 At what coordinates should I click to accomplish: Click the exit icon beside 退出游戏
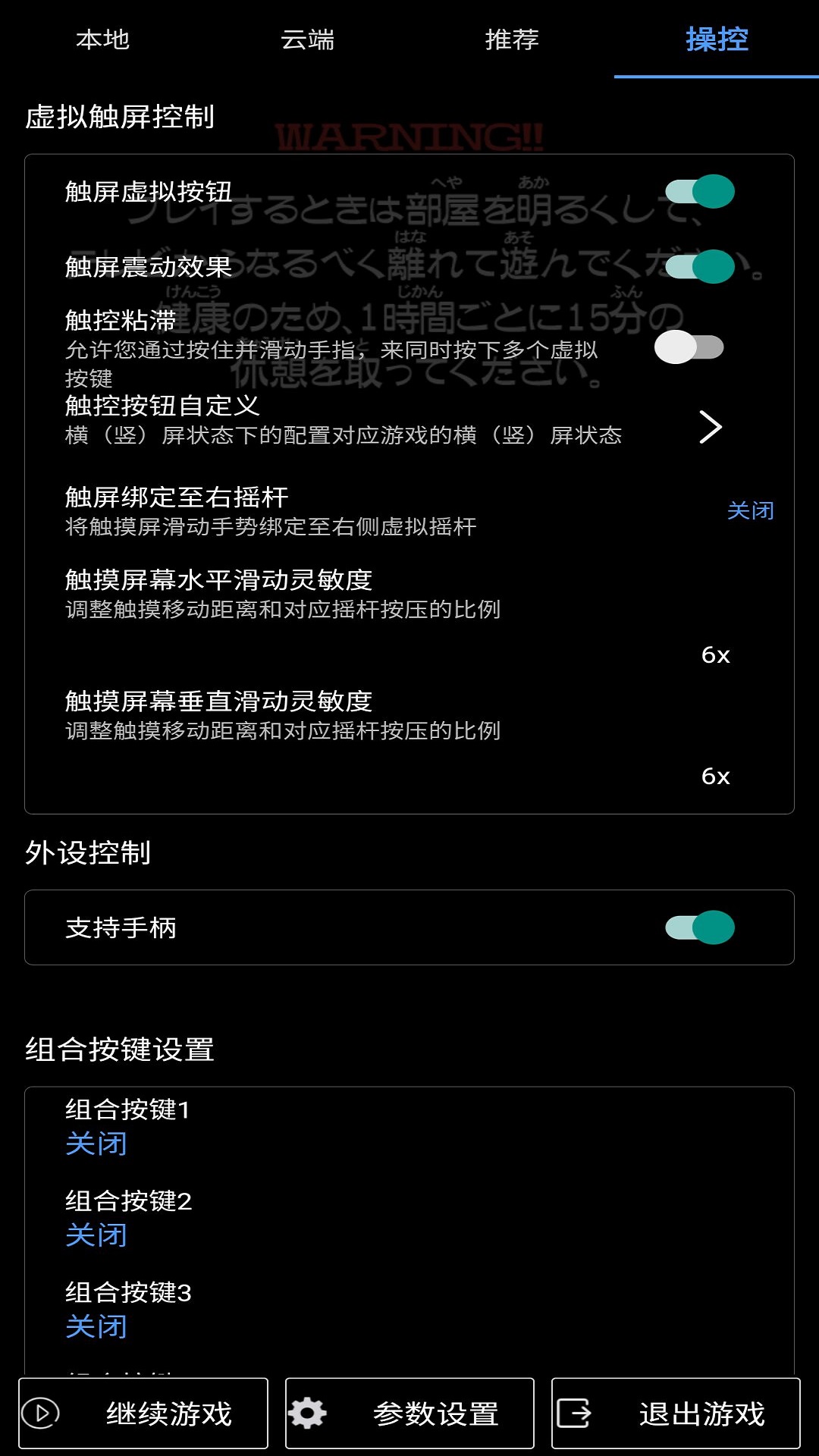pyautogui.click(x=575, y=1412)
